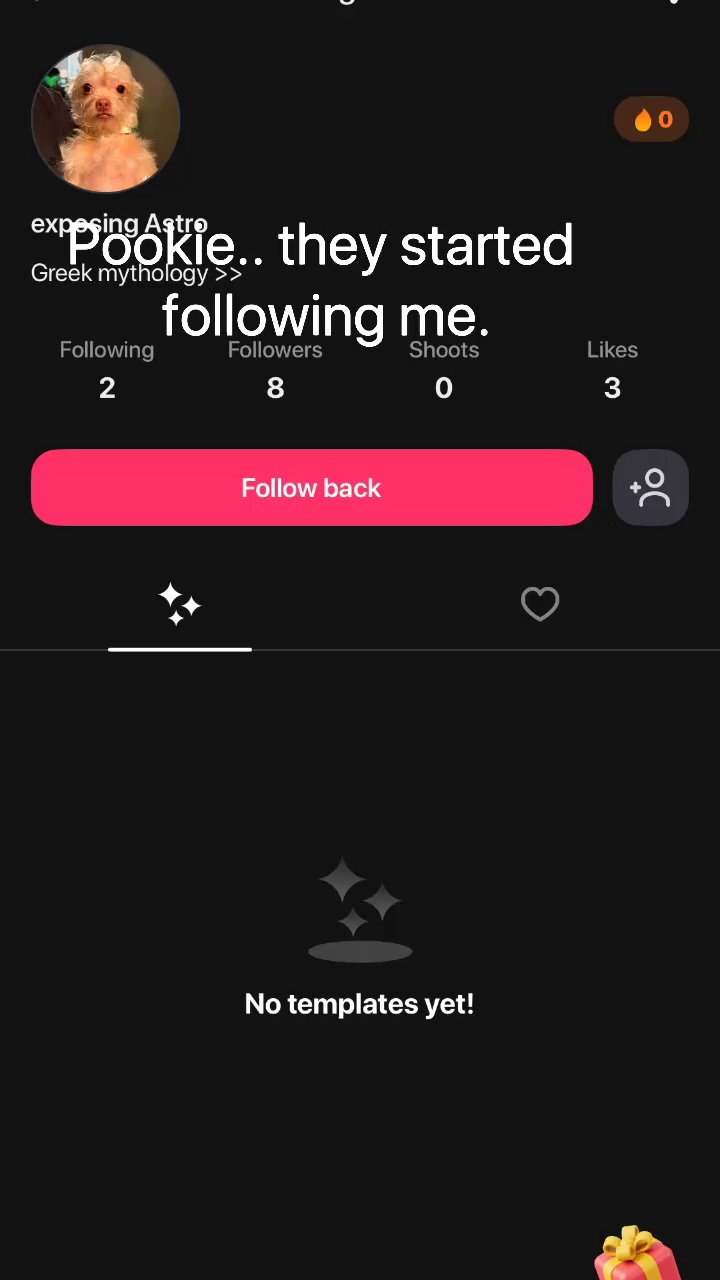Open the Following list
Screen dimensions: 720x1280
pos(107,369)
